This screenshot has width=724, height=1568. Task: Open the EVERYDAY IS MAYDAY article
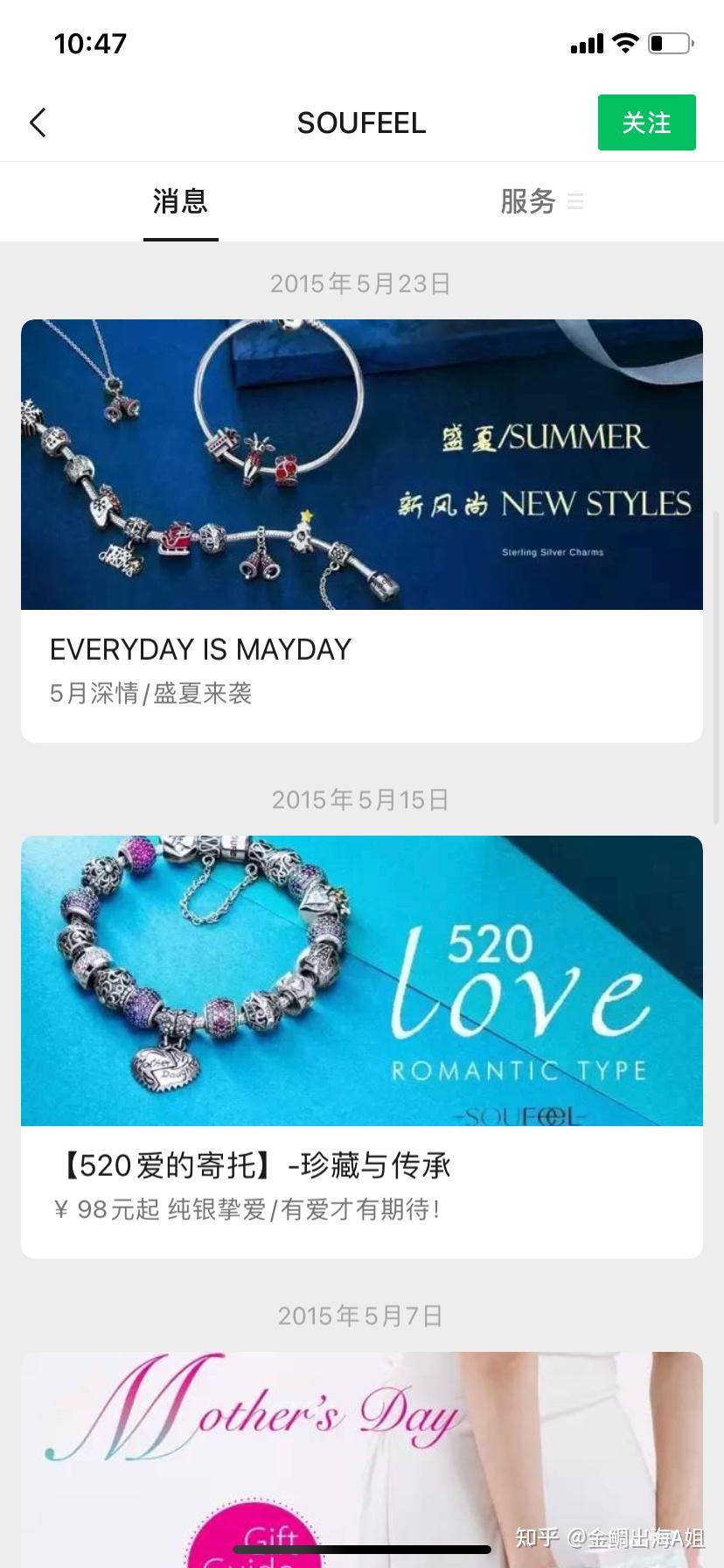(362, 531)
